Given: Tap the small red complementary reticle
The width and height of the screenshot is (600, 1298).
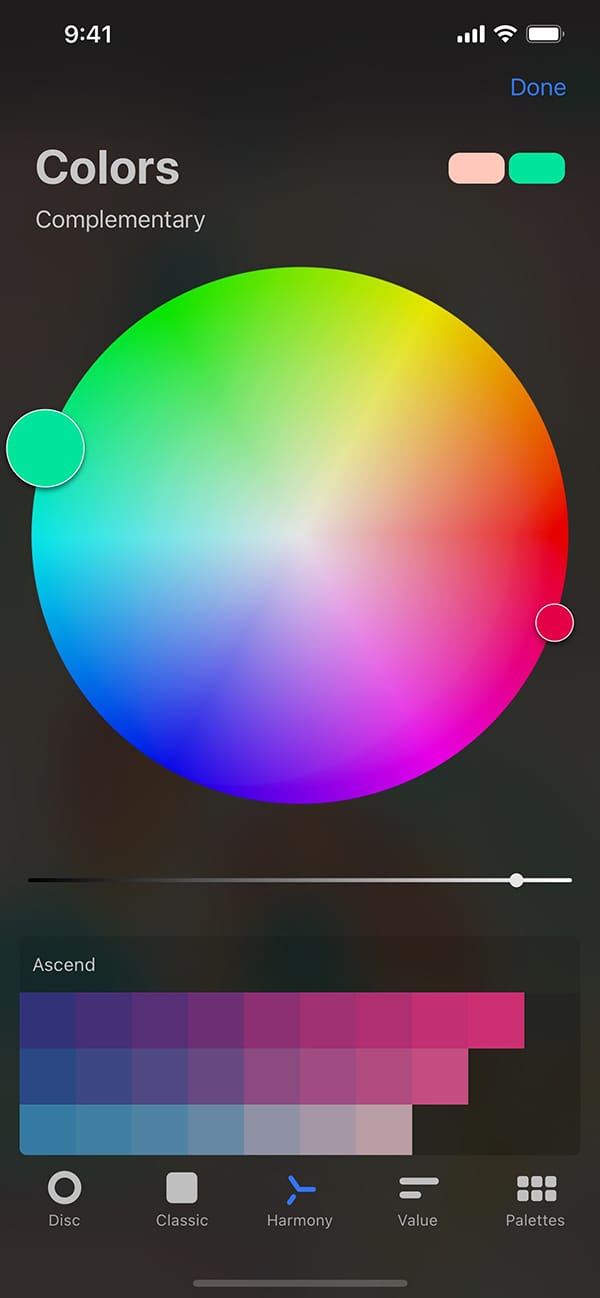Looking at the screenshot, I should pyautogui.click(x=554, y=623).
